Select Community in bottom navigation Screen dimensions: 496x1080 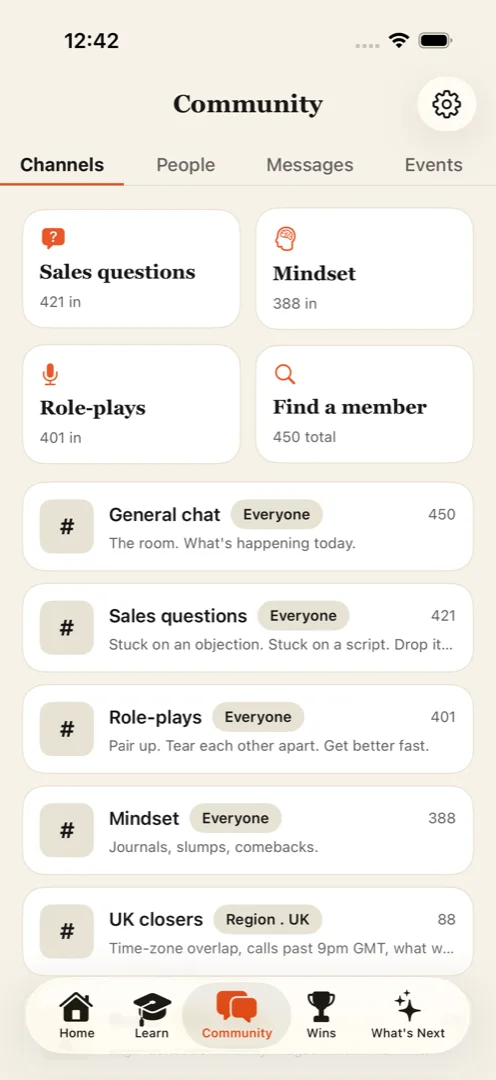pos(237,1015)
